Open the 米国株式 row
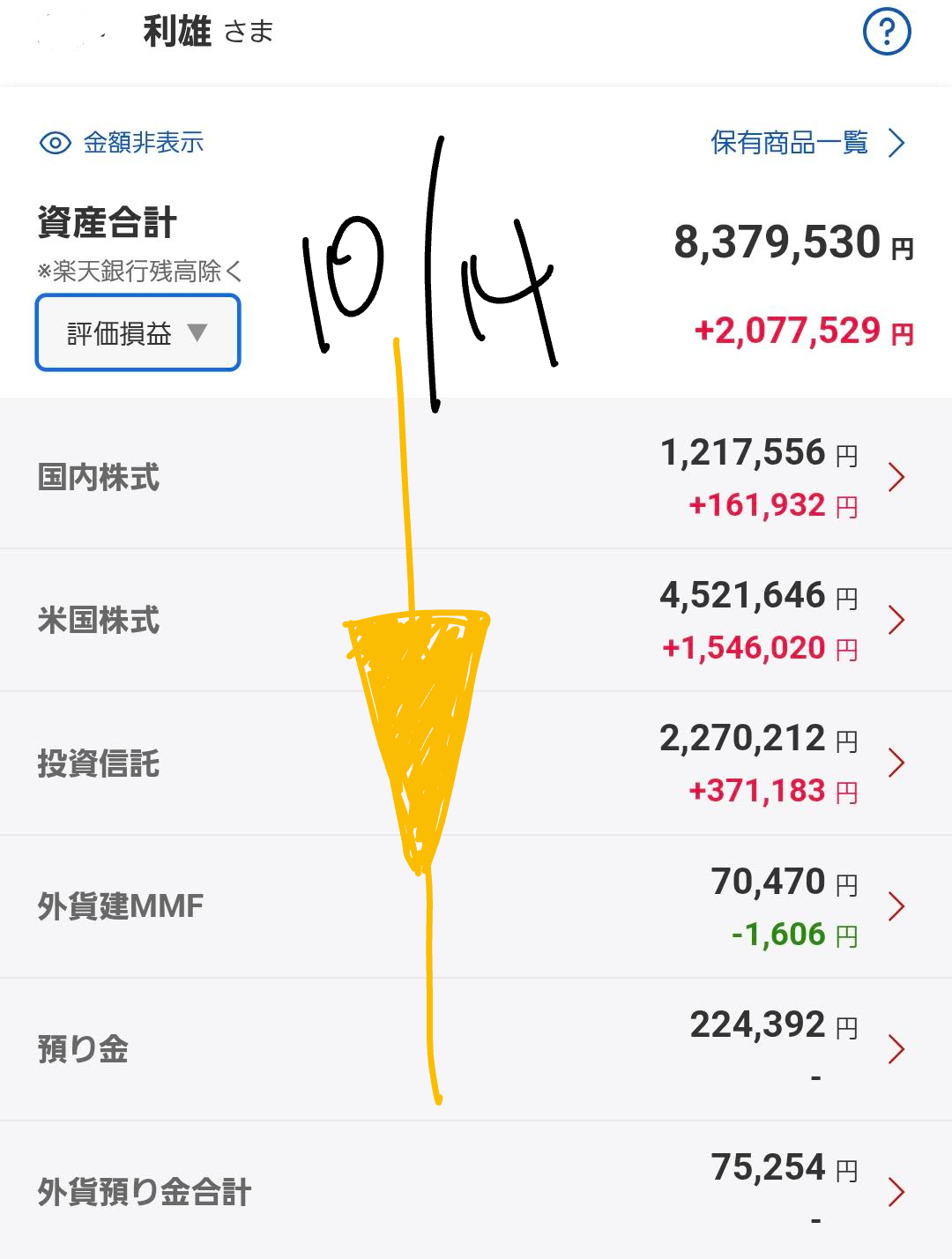952x1259 pixels. pos(476,621)
